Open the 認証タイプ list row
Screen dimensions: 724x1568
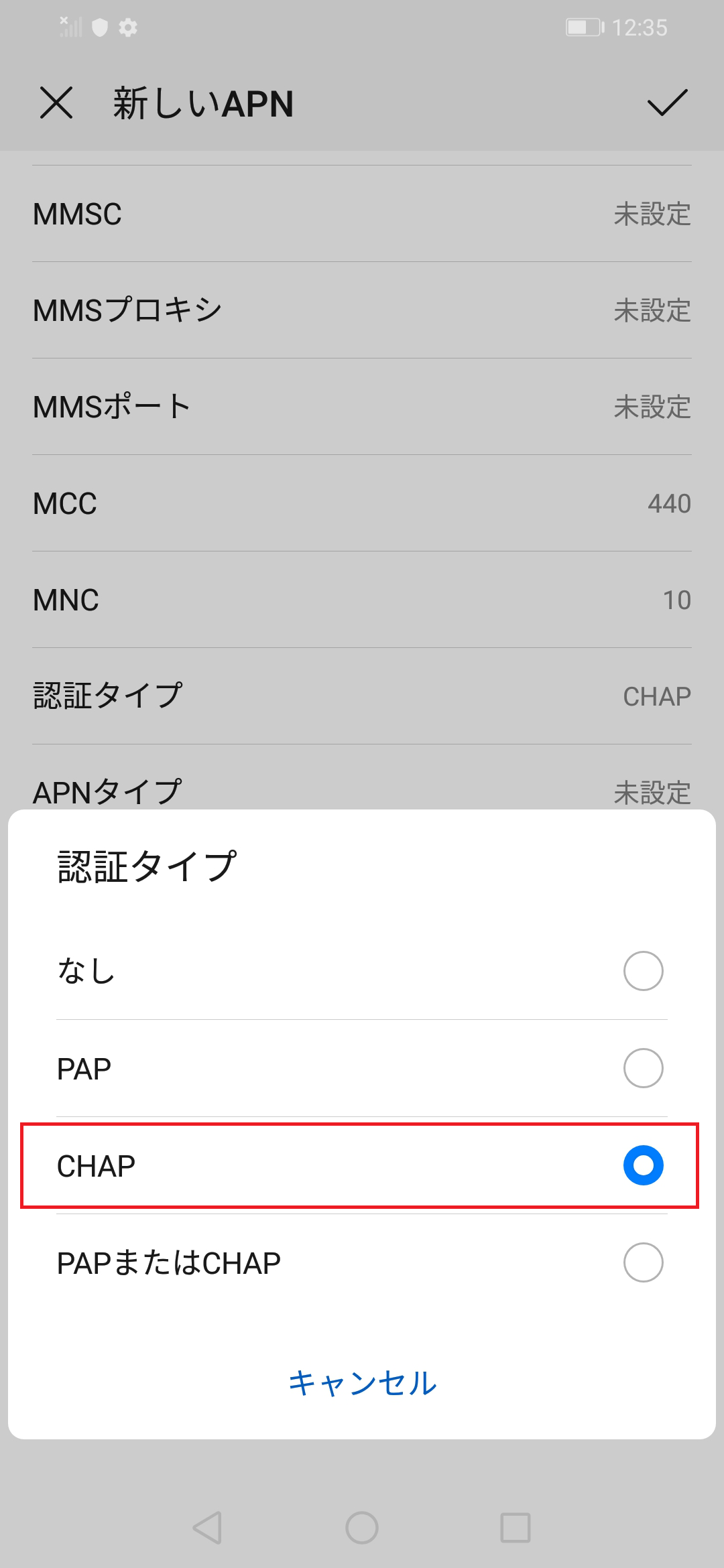(362, 696)
